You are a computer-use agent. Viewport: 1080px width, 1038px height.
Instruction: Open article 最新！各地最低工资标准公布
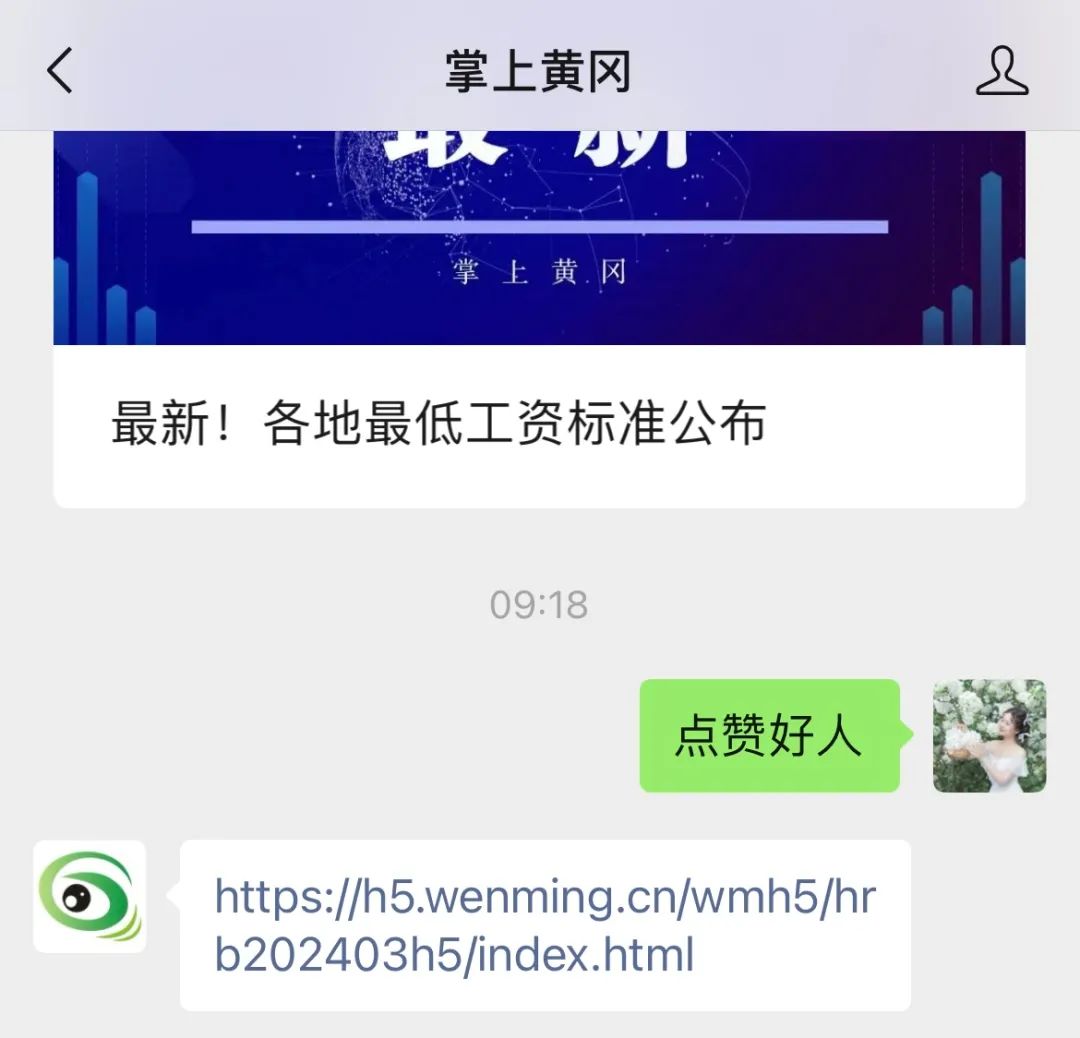click(x=438, y=423)
